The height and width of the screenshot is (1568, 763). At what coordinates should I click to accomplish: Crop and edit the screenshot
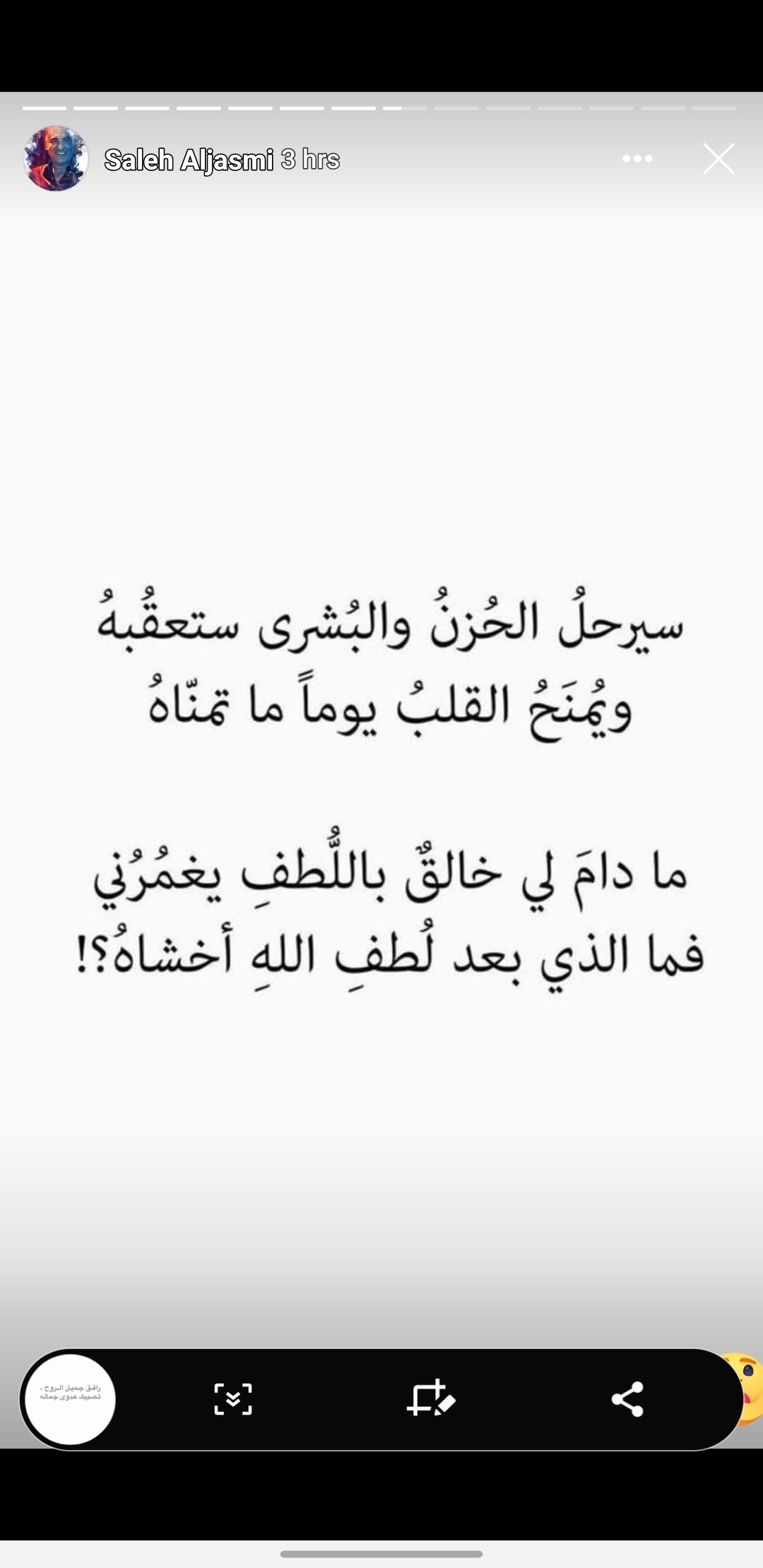(x=430, y=1398)
